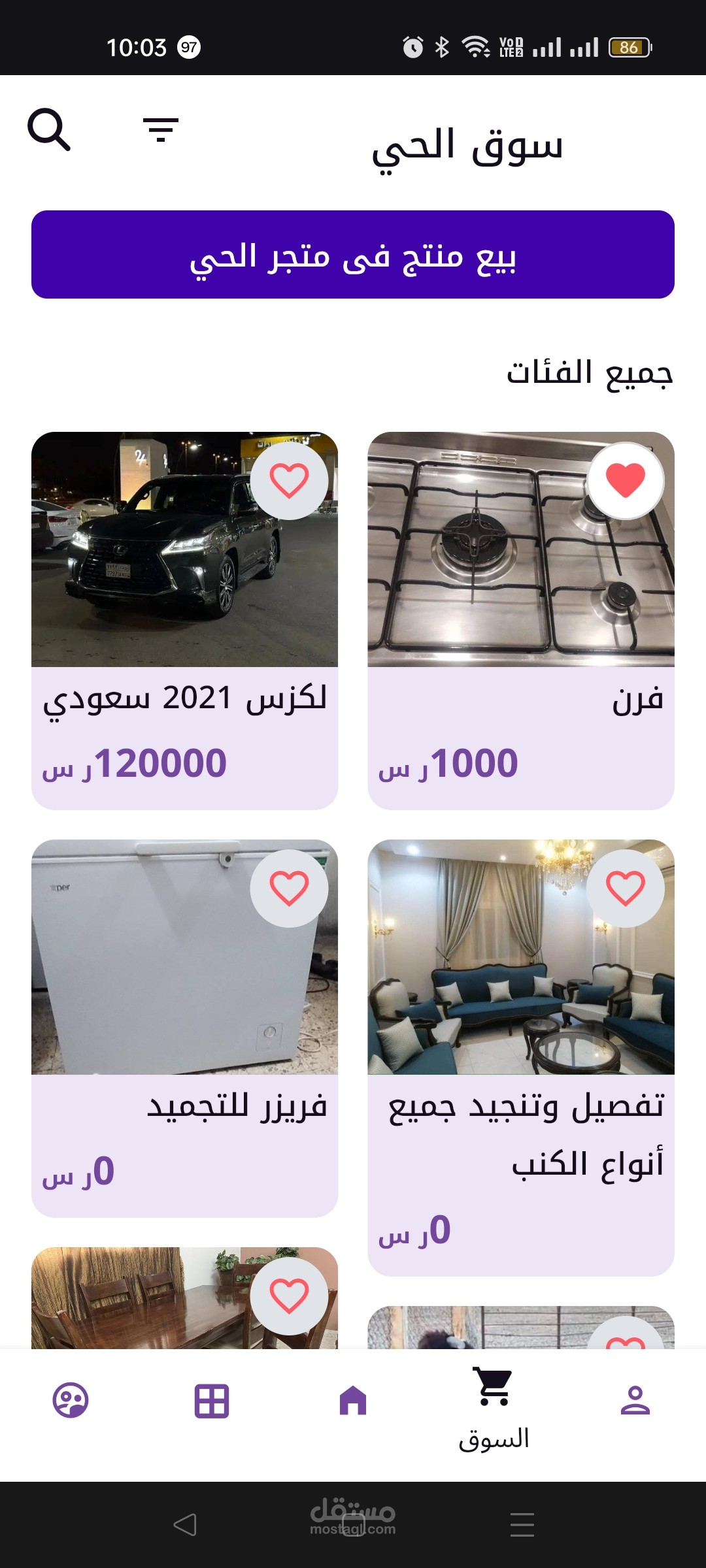Open the search icon
This screenshot has width=706, height=1568.
click(x=49, y=130)
